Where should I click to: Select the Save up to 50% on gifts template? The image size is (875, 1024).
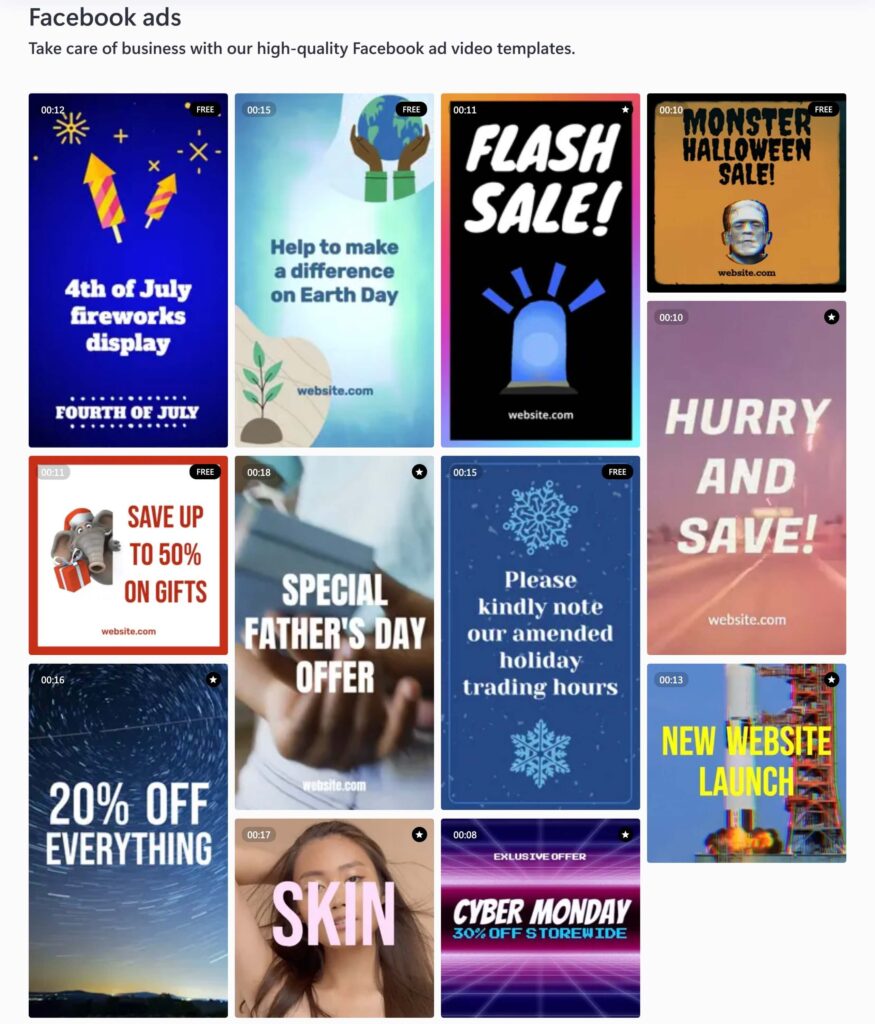128,555
